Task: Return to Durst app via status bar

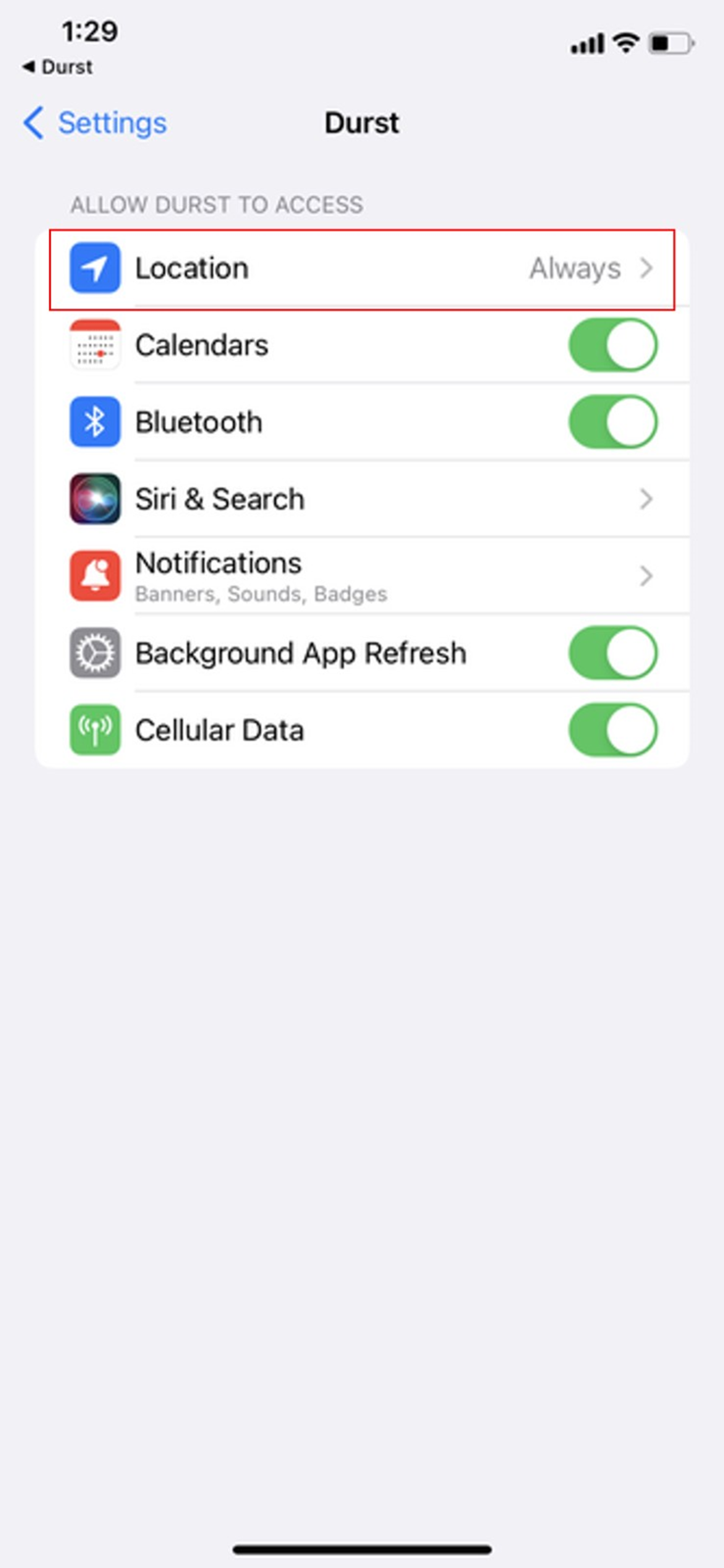Action: click(x=57, y=67)
